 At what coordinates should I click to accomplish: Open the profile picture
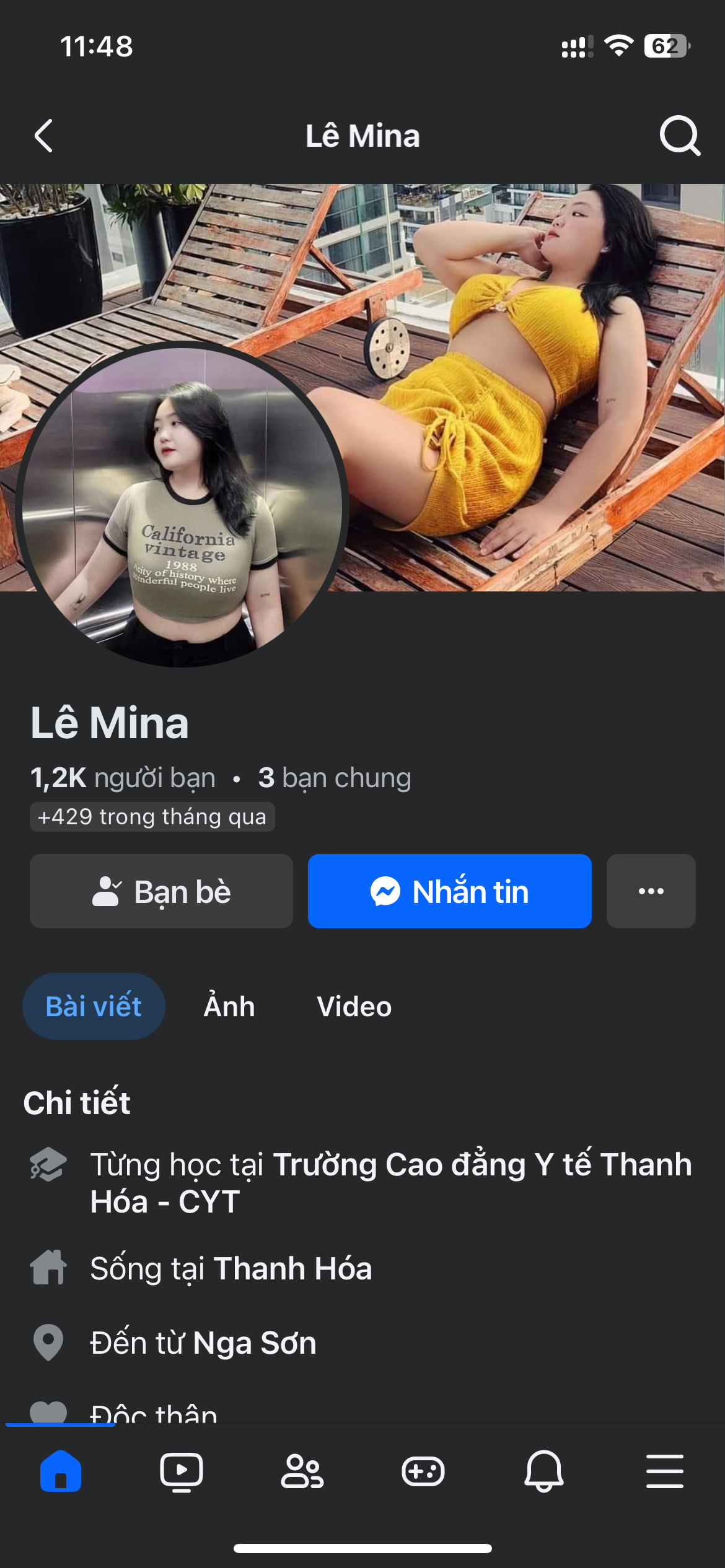tap(182, 505)
